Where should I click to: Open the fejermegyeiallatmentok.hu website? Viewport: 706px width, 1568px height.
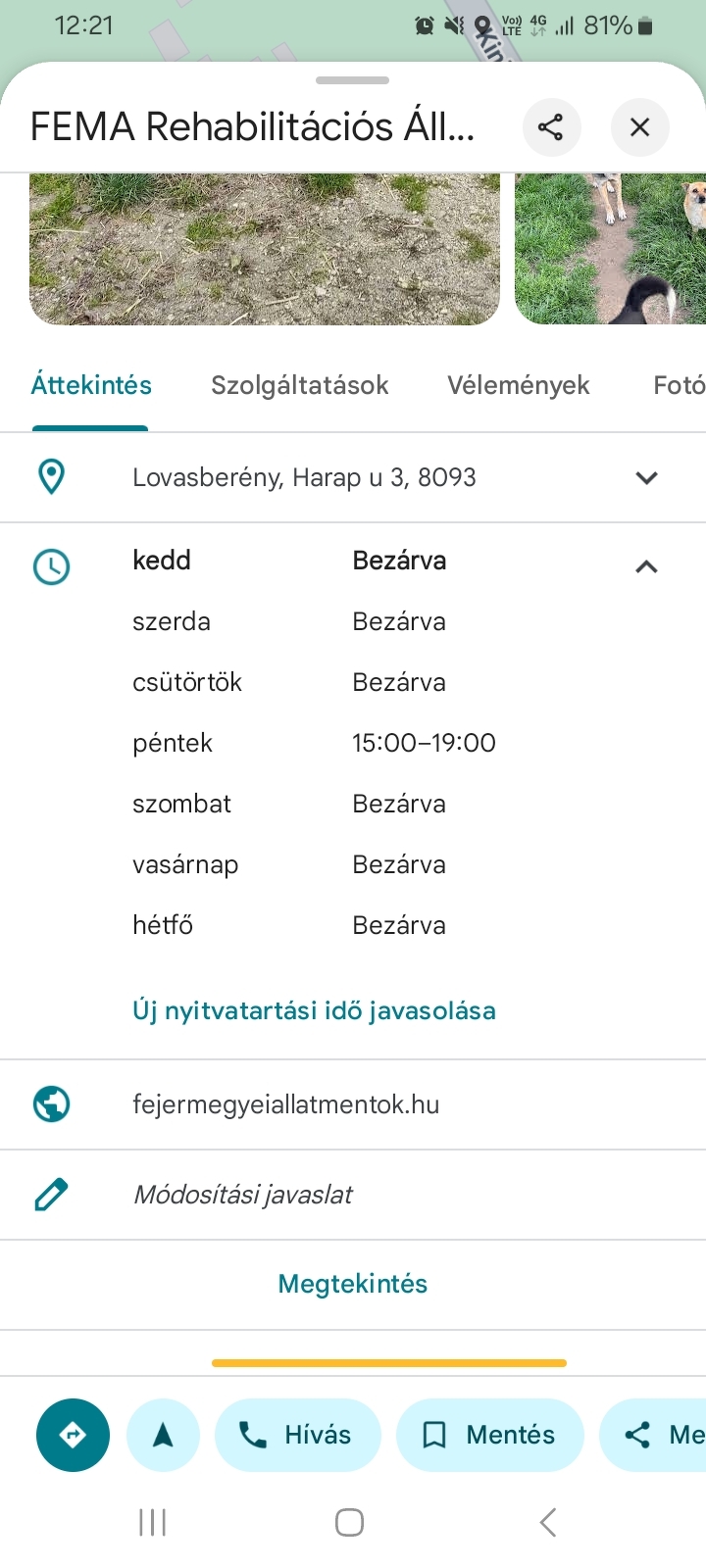click(285, 1104)
